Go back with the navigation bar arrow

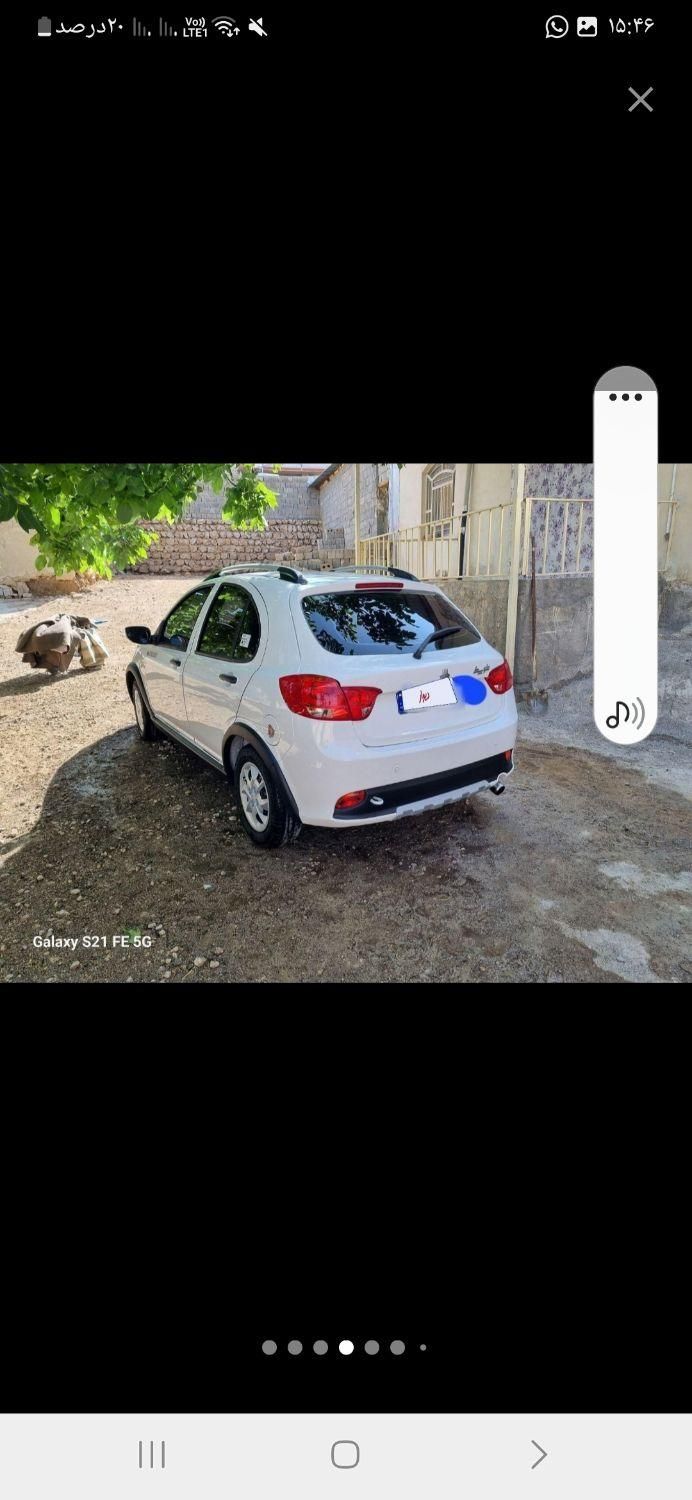(538, 1454)
